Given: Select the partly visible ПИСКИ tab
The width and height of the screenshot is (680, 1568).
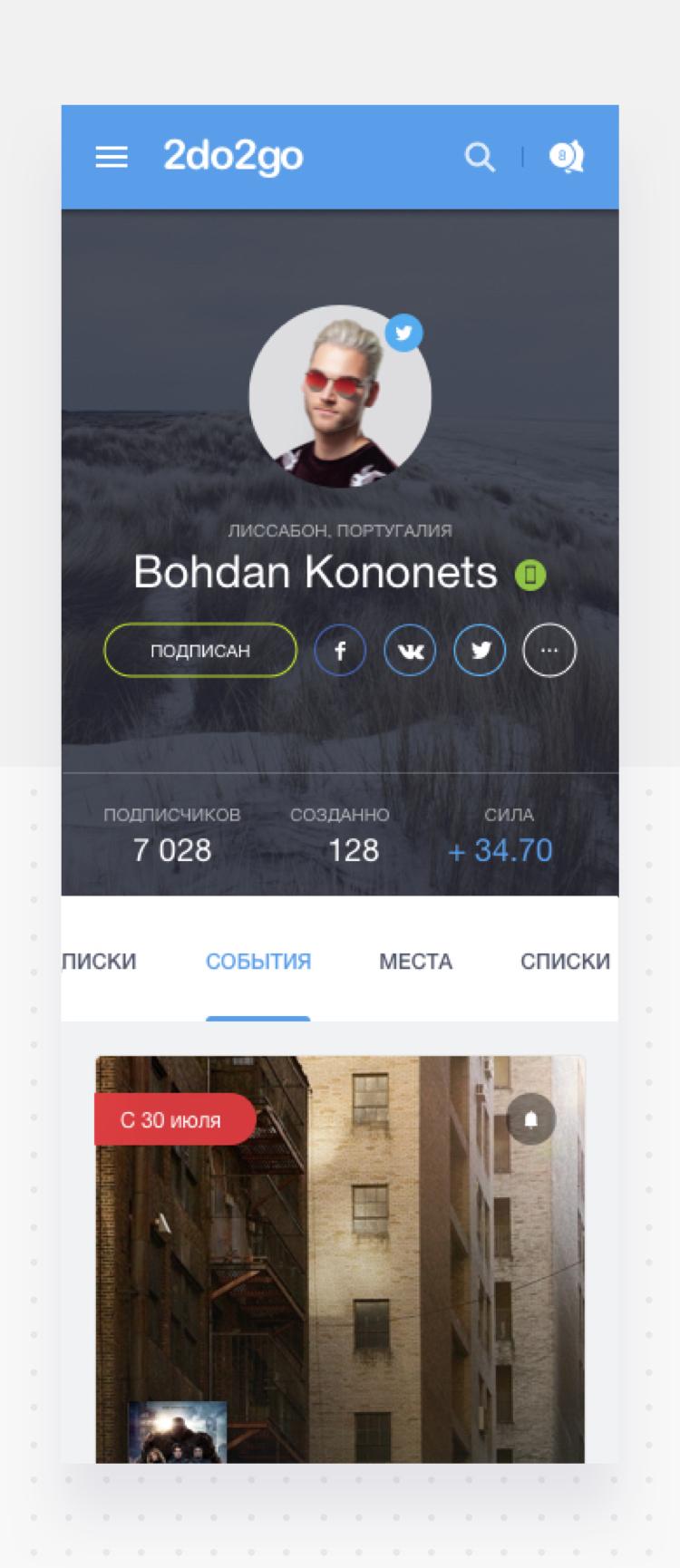Looking at the screenshot, I should click(99, 962).
